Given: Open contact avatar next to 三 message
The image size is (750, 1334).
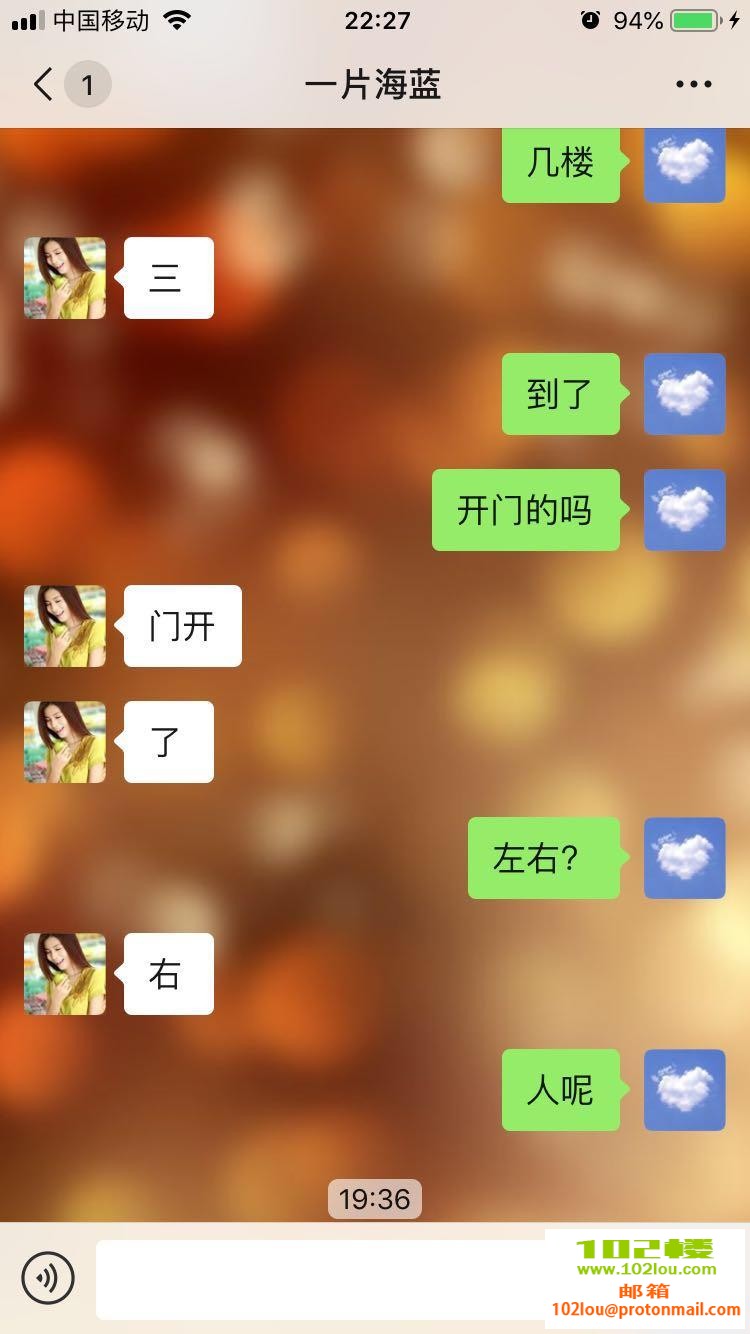Looking at the screenshot, I should click(x=65, y=278).
